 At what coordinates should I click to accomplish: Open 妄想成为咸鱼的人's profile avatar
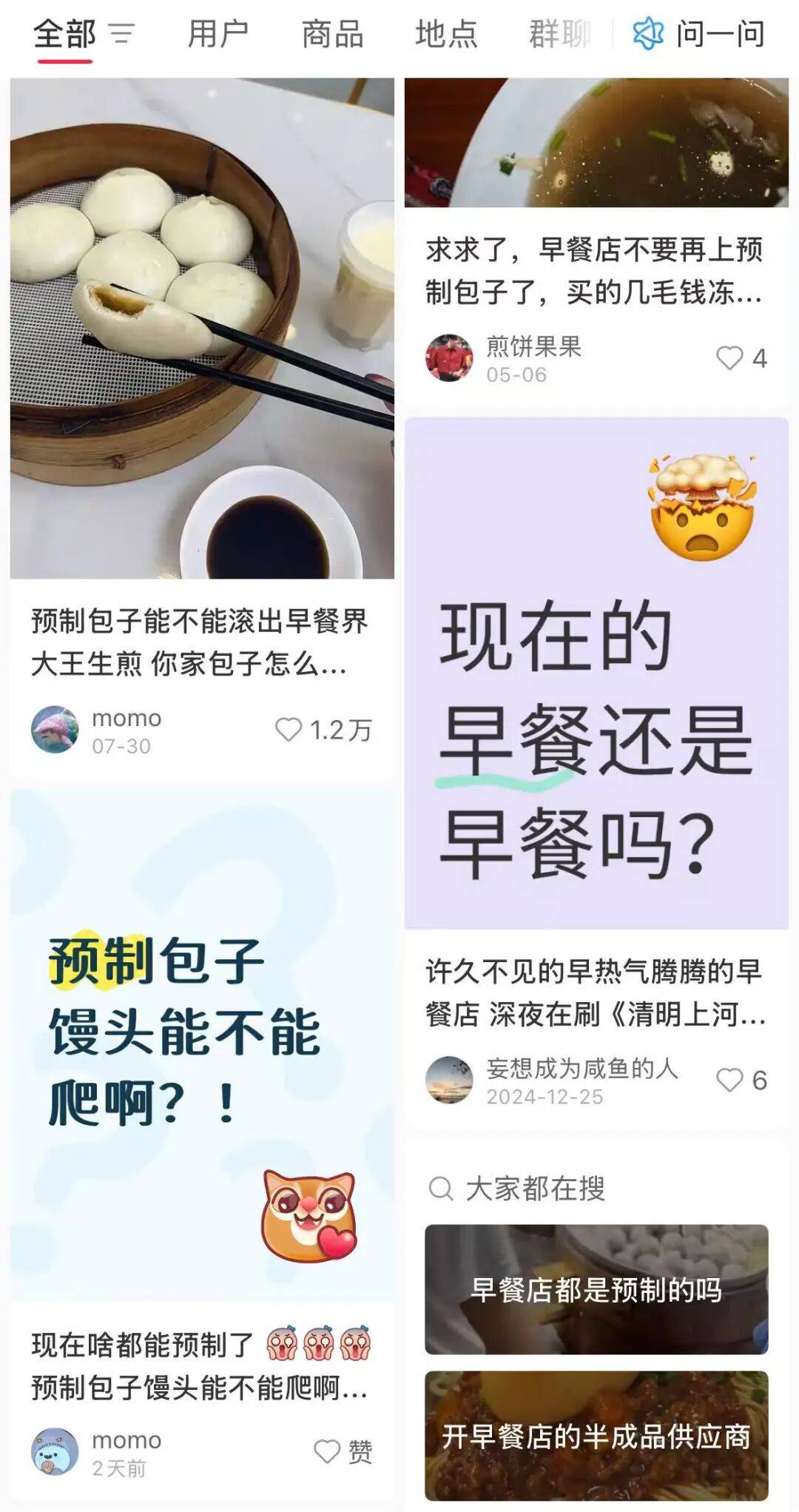click(x=449, y=1081)
